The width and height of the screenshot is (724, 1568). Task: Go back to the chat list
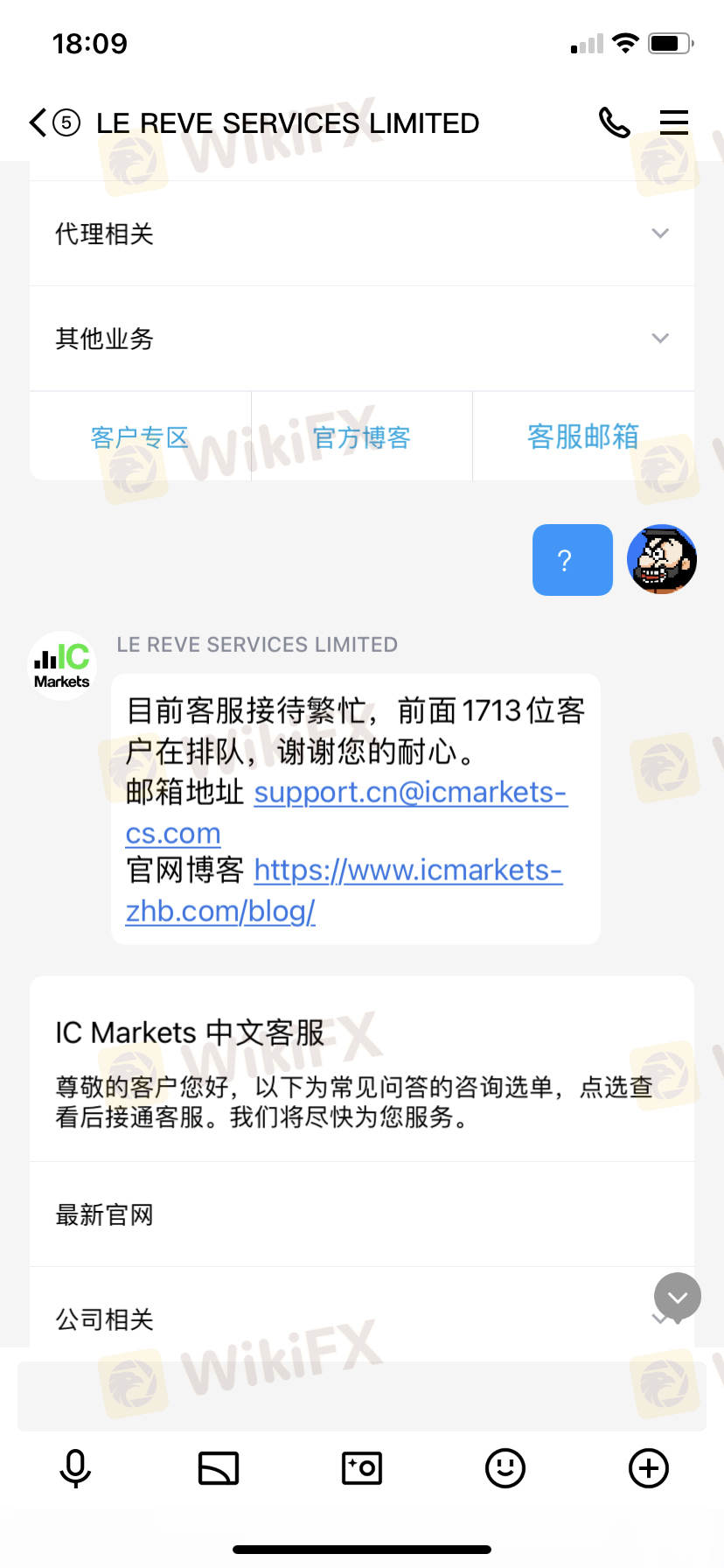(x=39, y=122)
